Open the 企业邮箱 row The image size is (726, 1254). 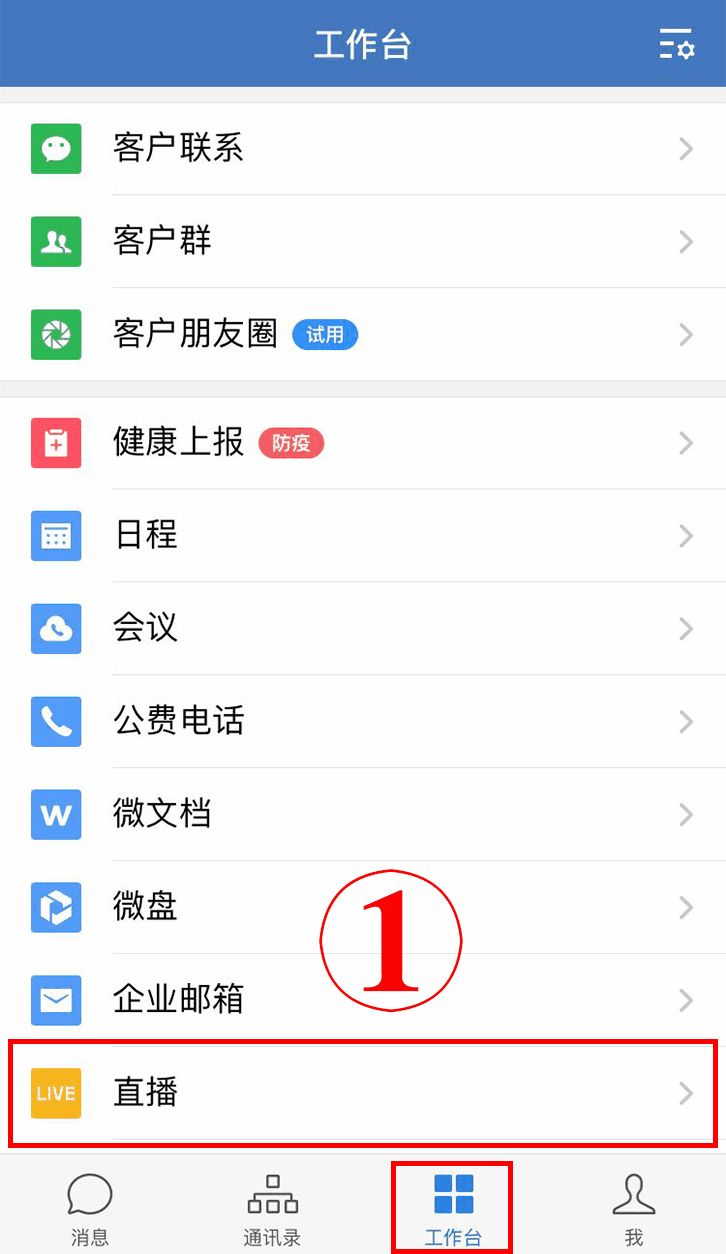(x=363, y=999)
